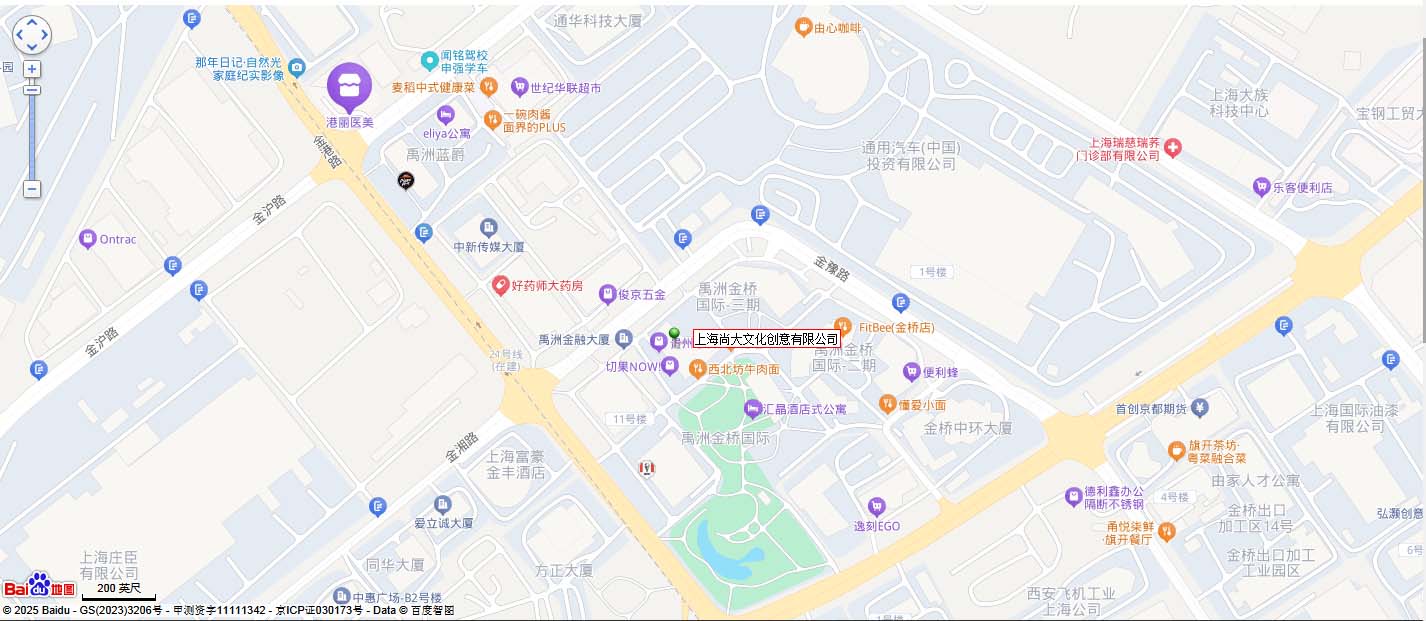Select 上海瑞慈瑞养门诊部 clinic marker
Image resolution: width=1426 pixels, height=621 pixels.
[1172, 148]
